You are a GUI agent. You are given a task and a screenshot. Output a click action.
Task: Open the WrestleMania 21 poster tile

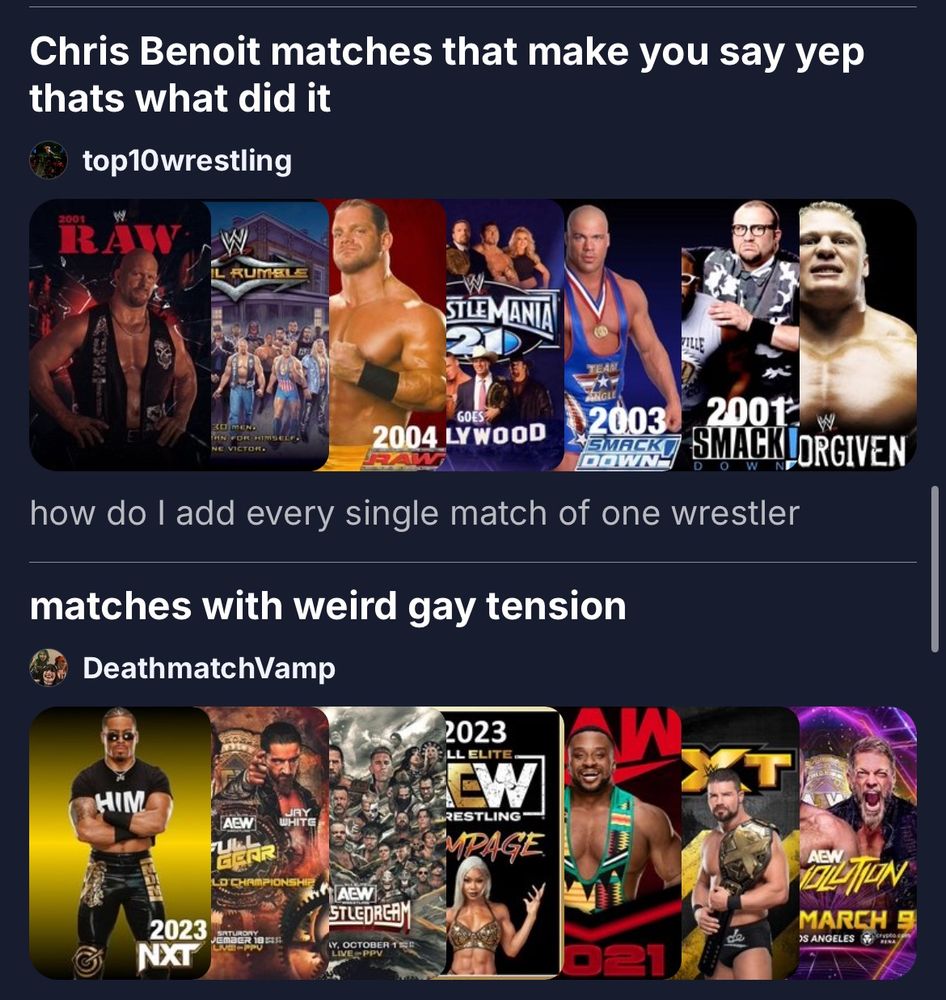[x=505, y=335]
